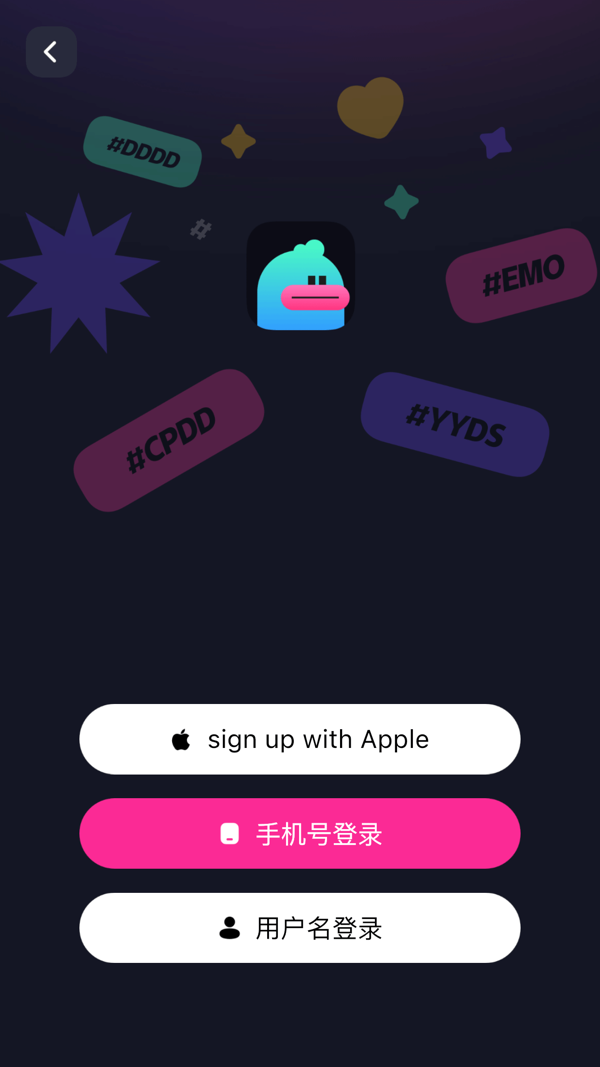Select 用户名登录 username login
Screen dimensions: 600x1067
pyautogui.click(x=300, y=928)
